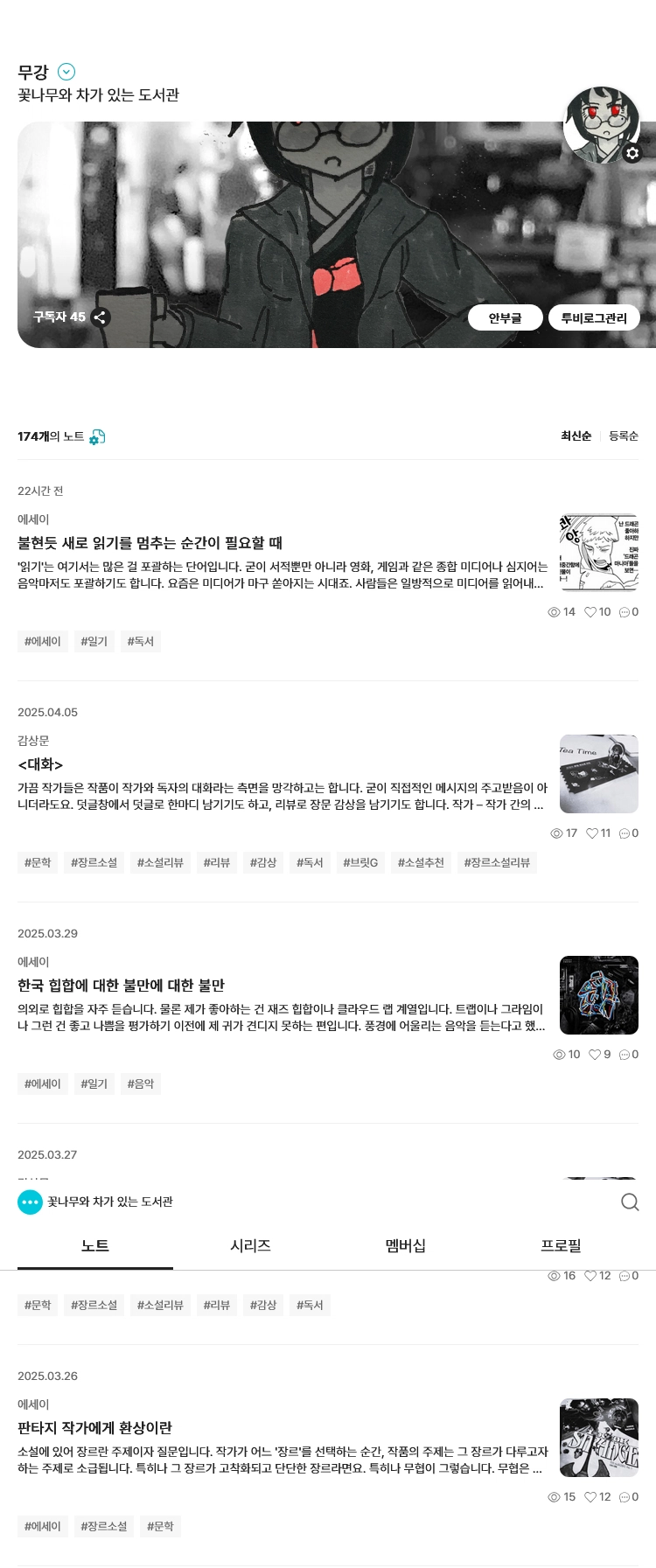The image size is (656, 1568).
Task: Open the <대화> review post
Action: click(40, 764)
